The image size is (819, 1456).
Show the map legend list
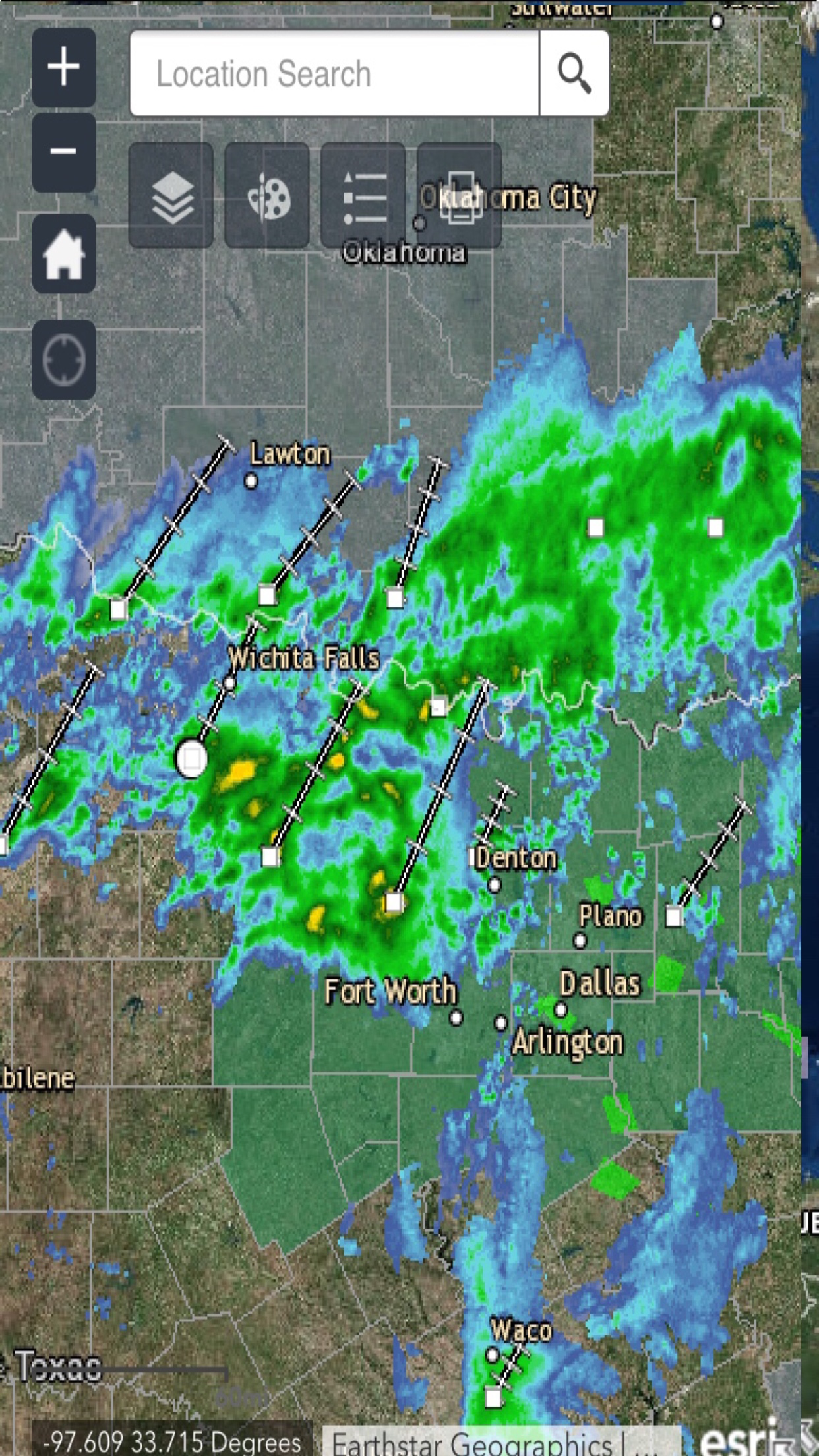[x=363, y=195]
